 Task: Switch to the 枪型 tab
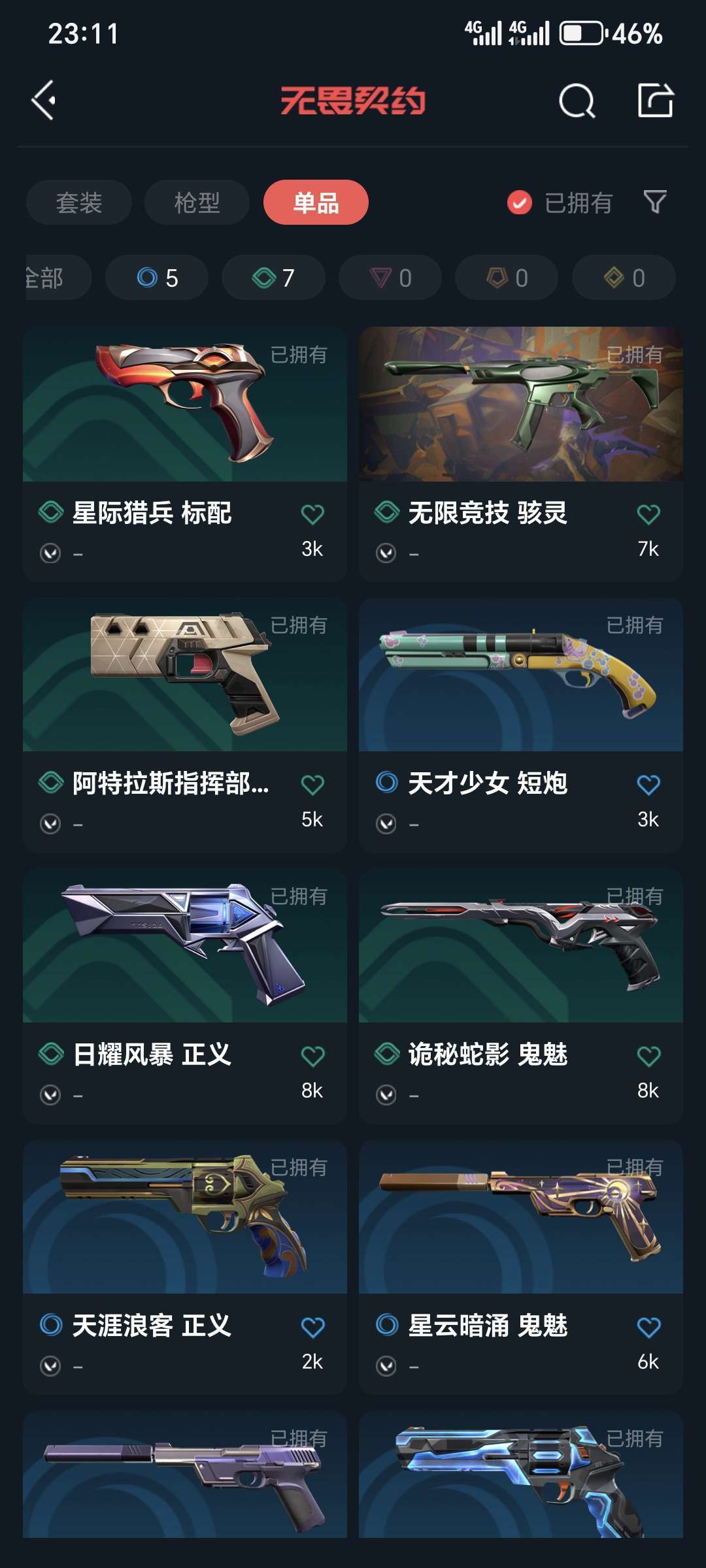pyautogui.click(x=197, y=203)
